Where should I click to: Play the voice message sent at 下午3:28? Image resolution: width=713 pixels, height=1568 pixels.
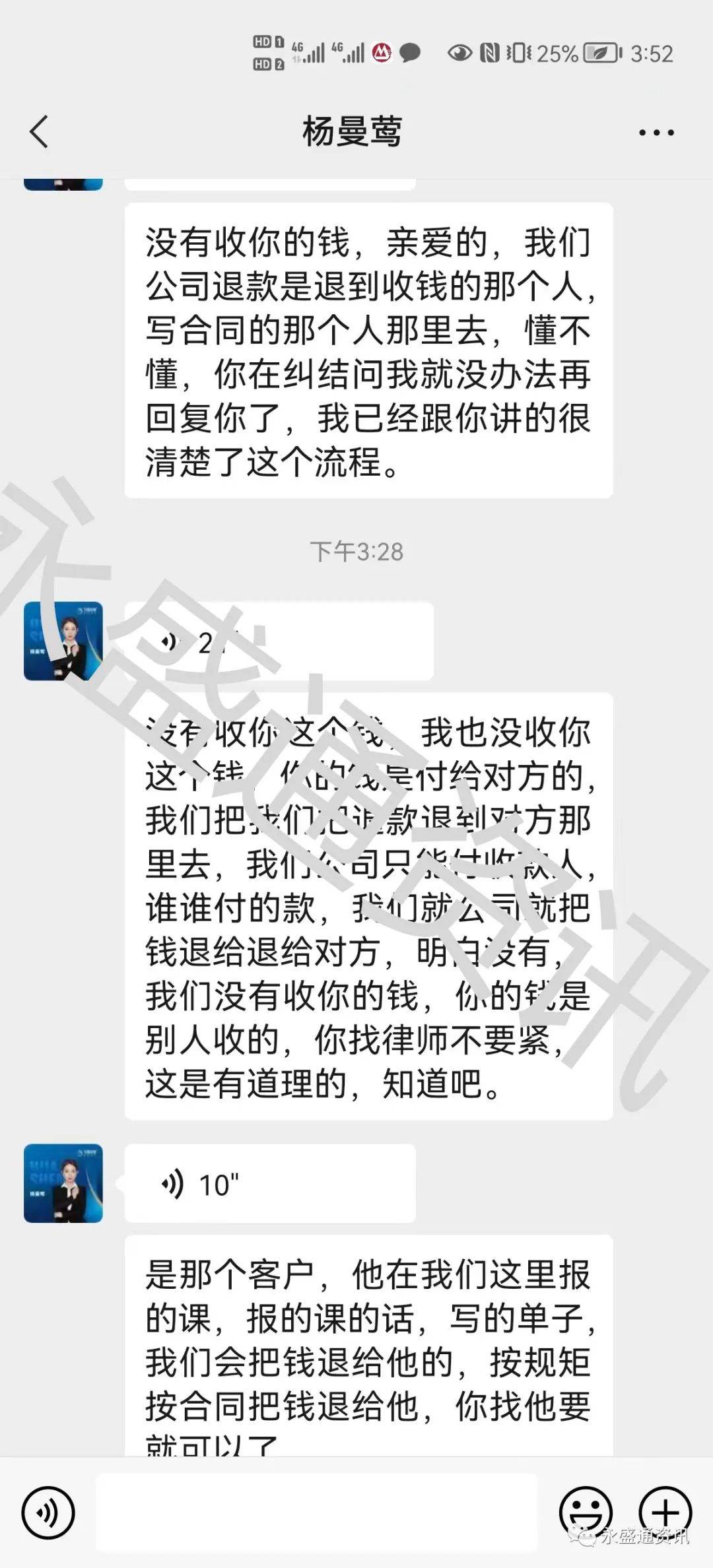click(x=279, y=642)
